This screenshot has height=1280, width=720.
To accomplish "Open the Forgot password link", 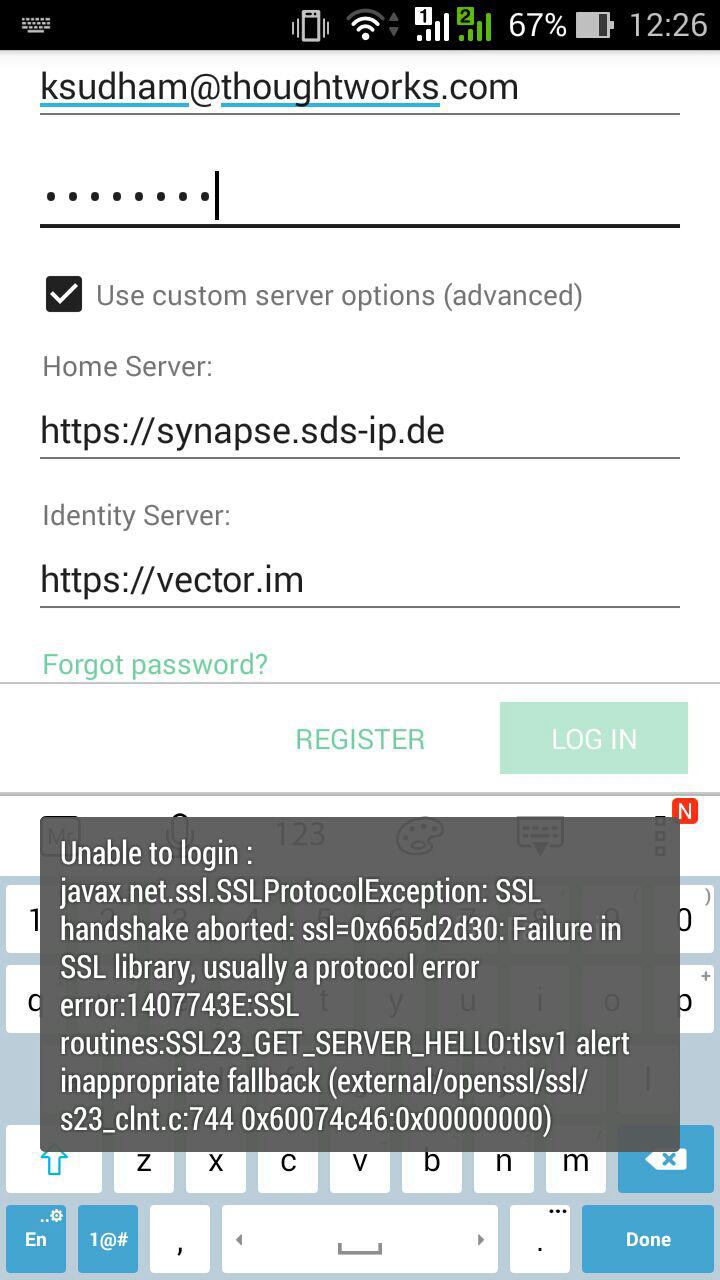I will [155, 664].
